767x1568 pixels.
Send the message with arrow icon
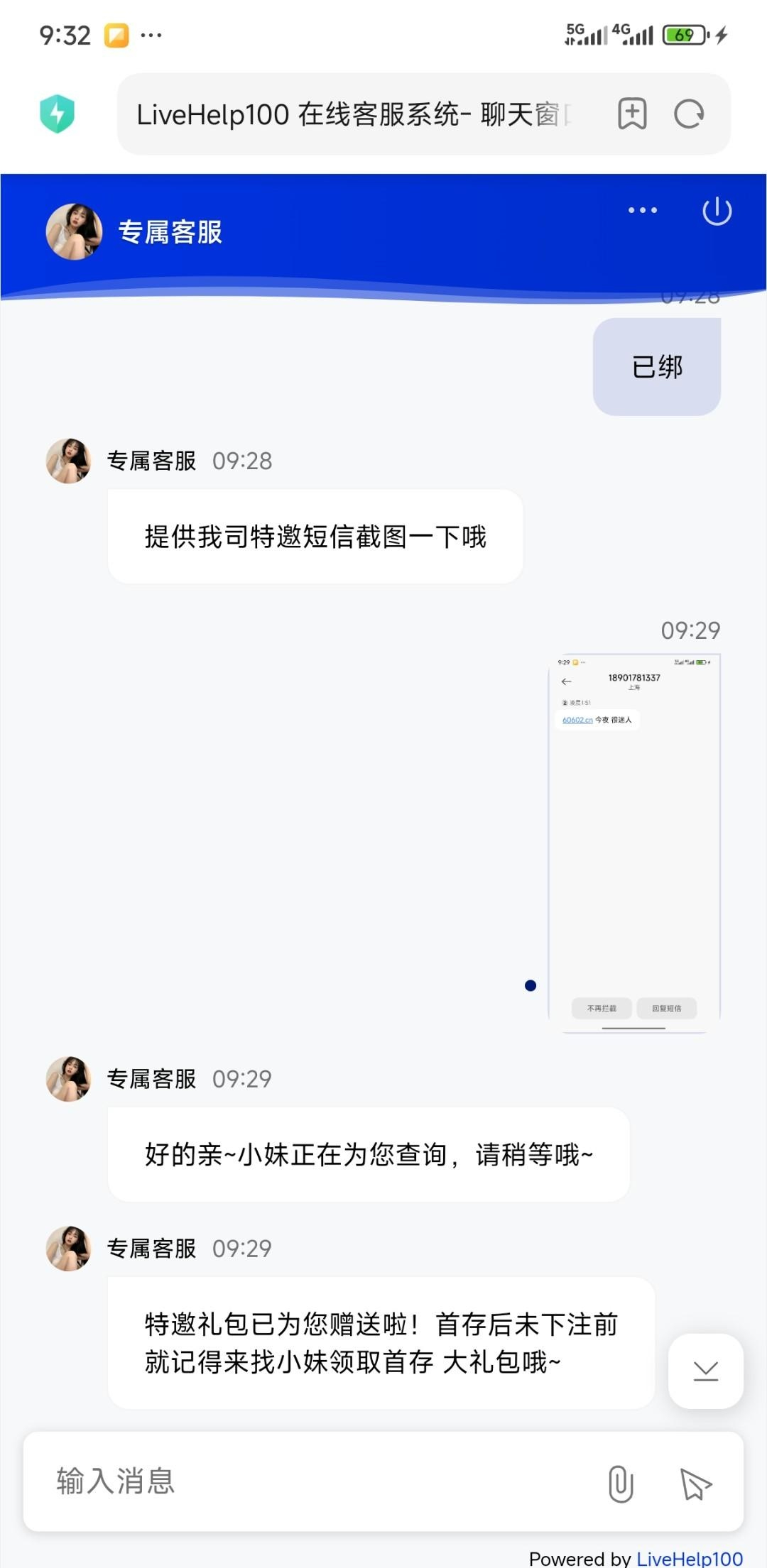695,1484
